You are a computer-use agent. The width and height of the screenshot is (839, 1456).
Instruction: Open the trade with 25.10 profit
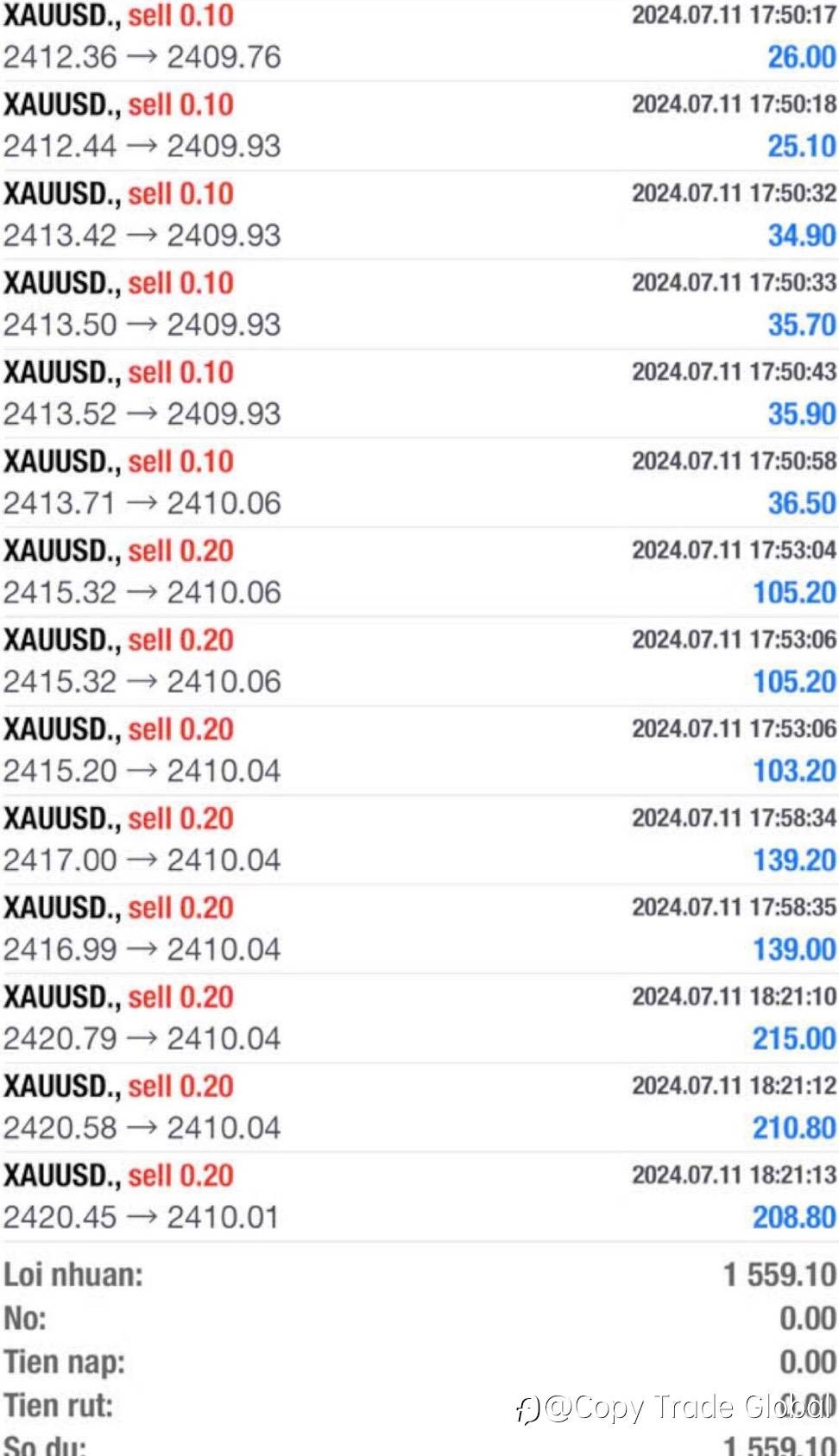point(419,125)
